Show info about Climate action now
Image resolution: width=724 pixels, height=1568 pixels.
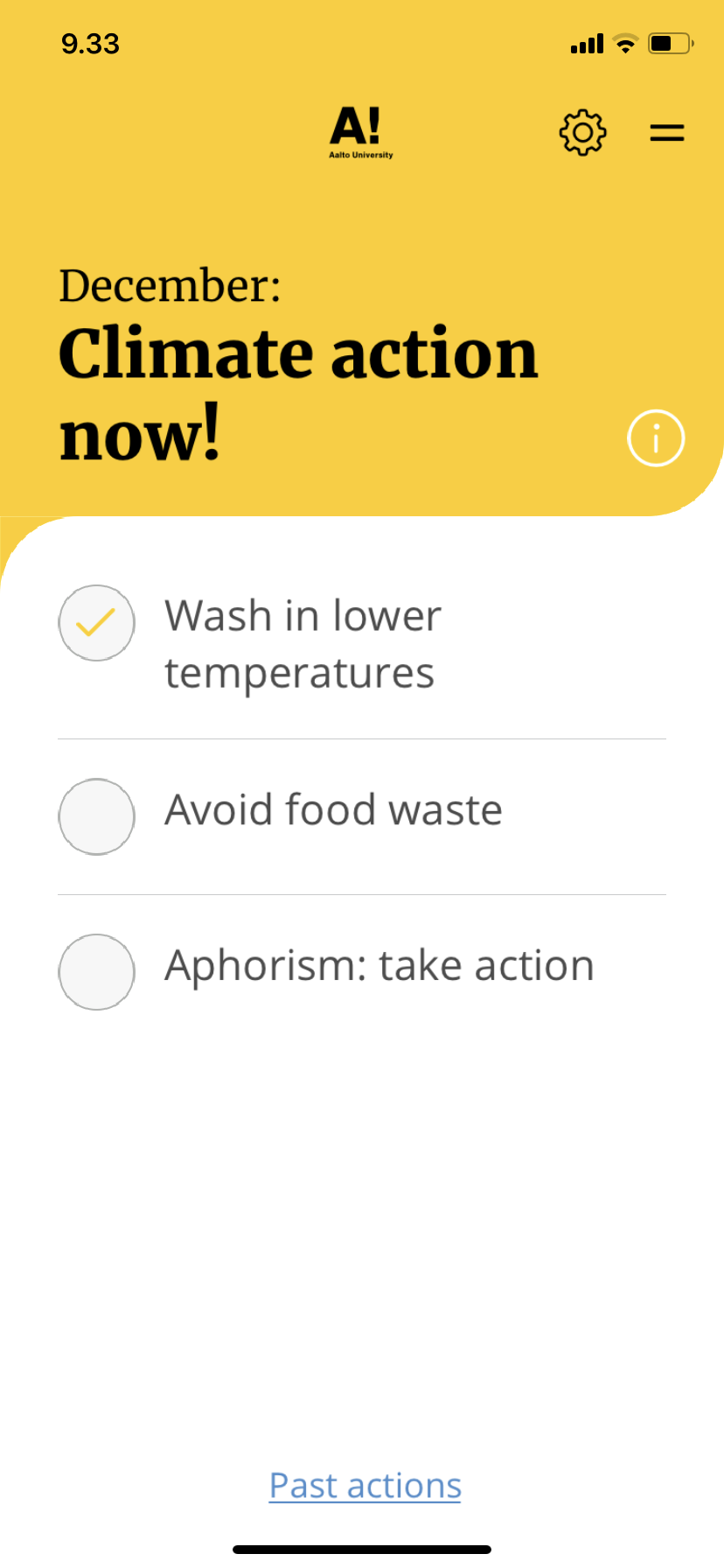(x=655, y=437)
